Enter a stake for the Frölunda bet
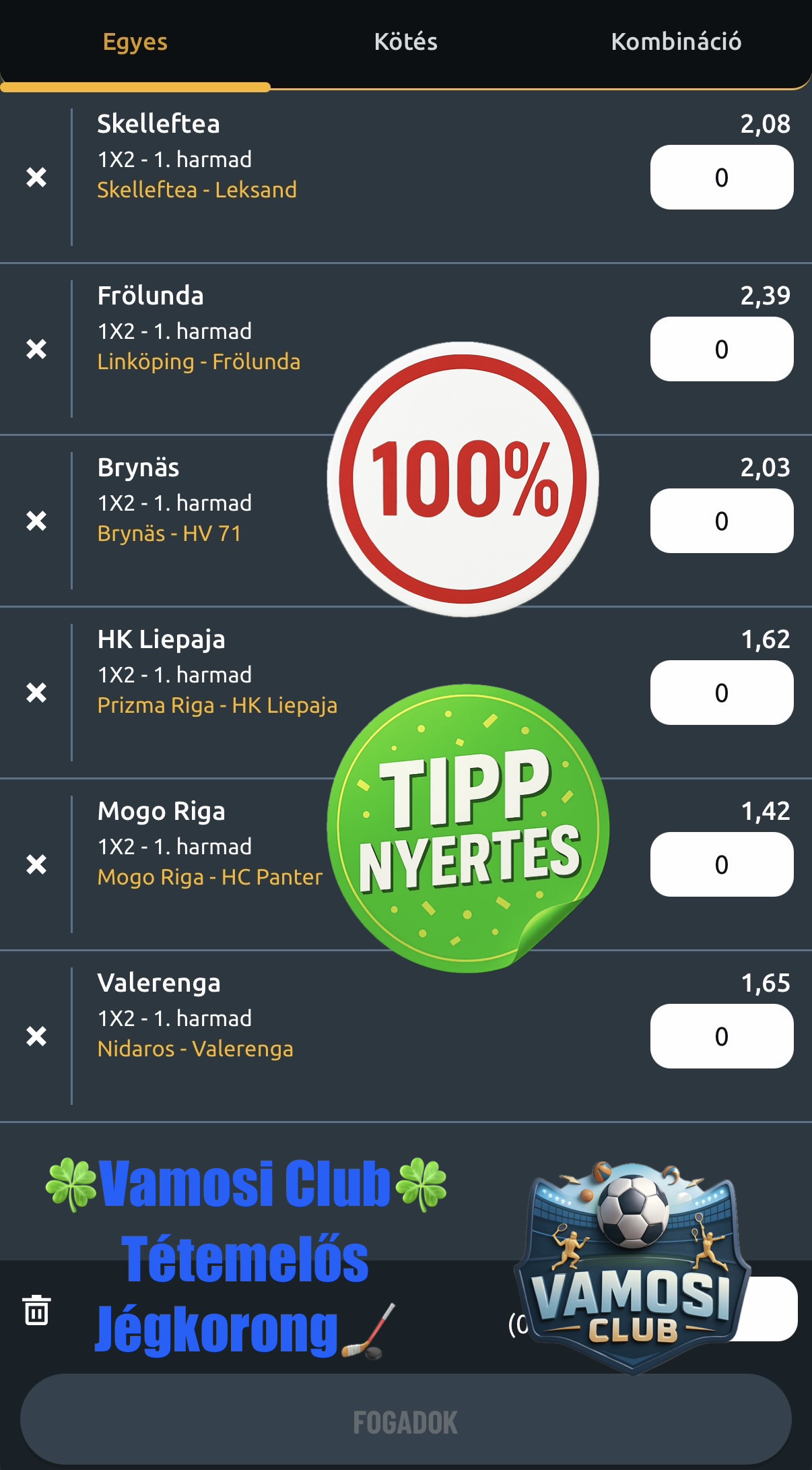This screenshot has width=812, height=1470. (721, 349)
